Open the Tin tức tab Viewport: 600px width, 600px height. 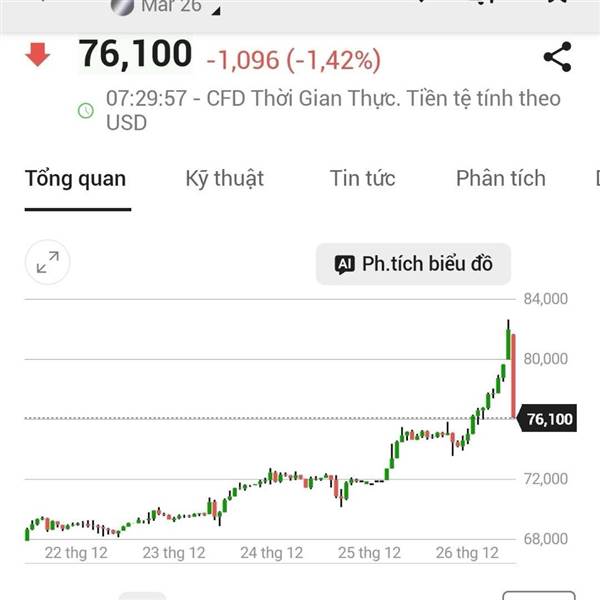pos(362,178)
